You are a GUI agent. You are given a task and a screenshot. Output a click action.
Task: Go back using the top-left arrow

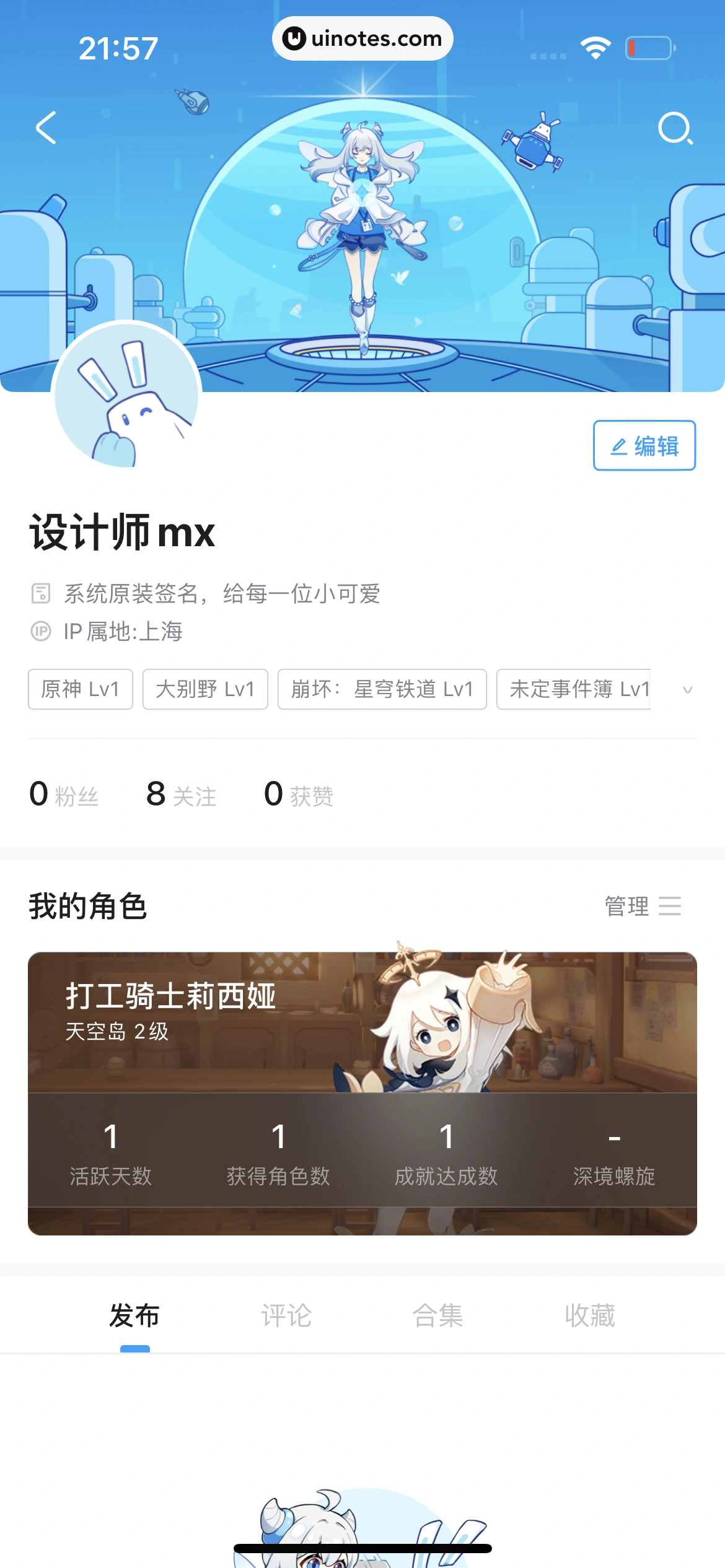pyautogui.click(x=46, y=128)
